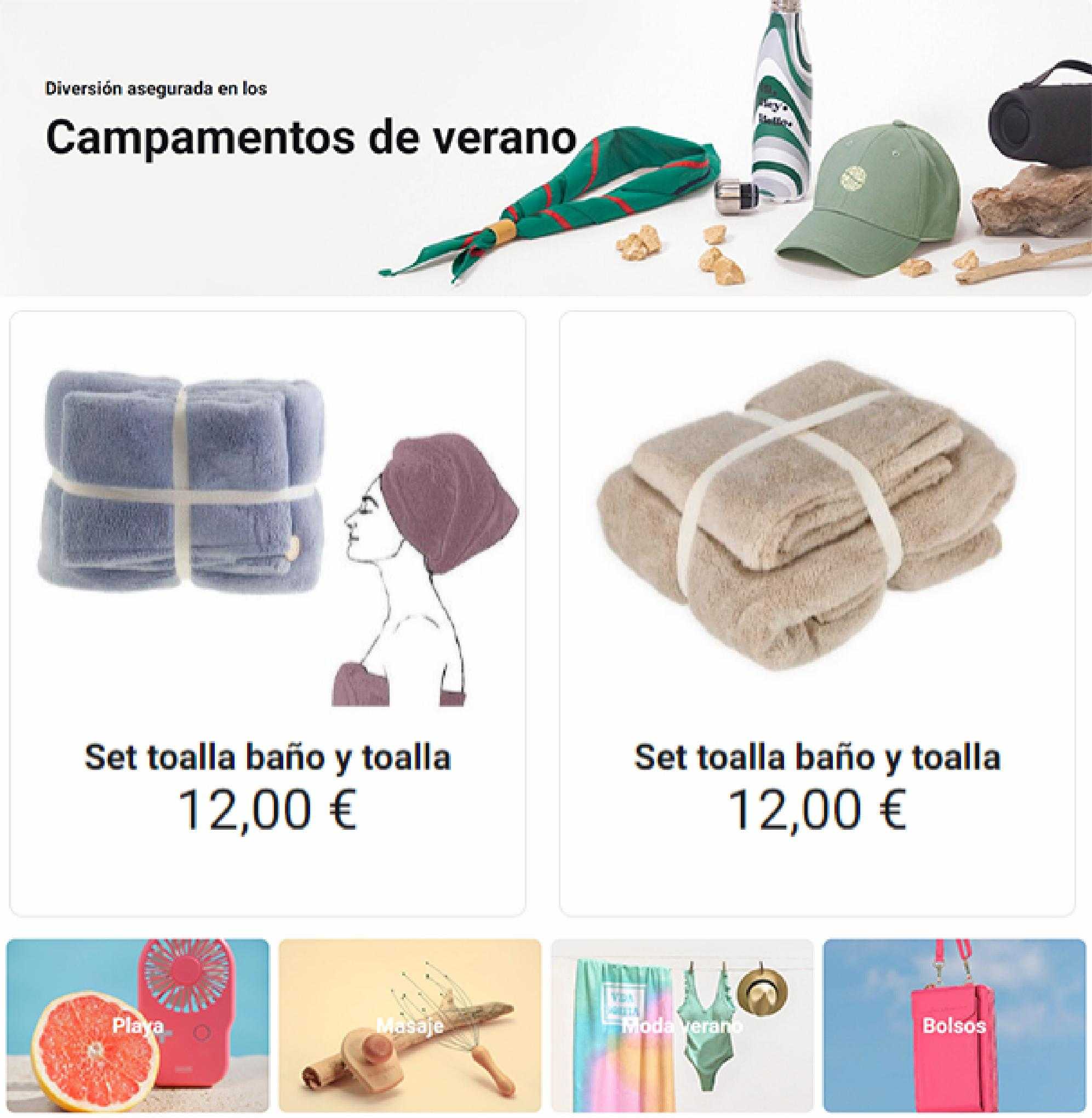Open the blue towel set product card
The height and width of the screenshot is (1118, 1092).
267,614
